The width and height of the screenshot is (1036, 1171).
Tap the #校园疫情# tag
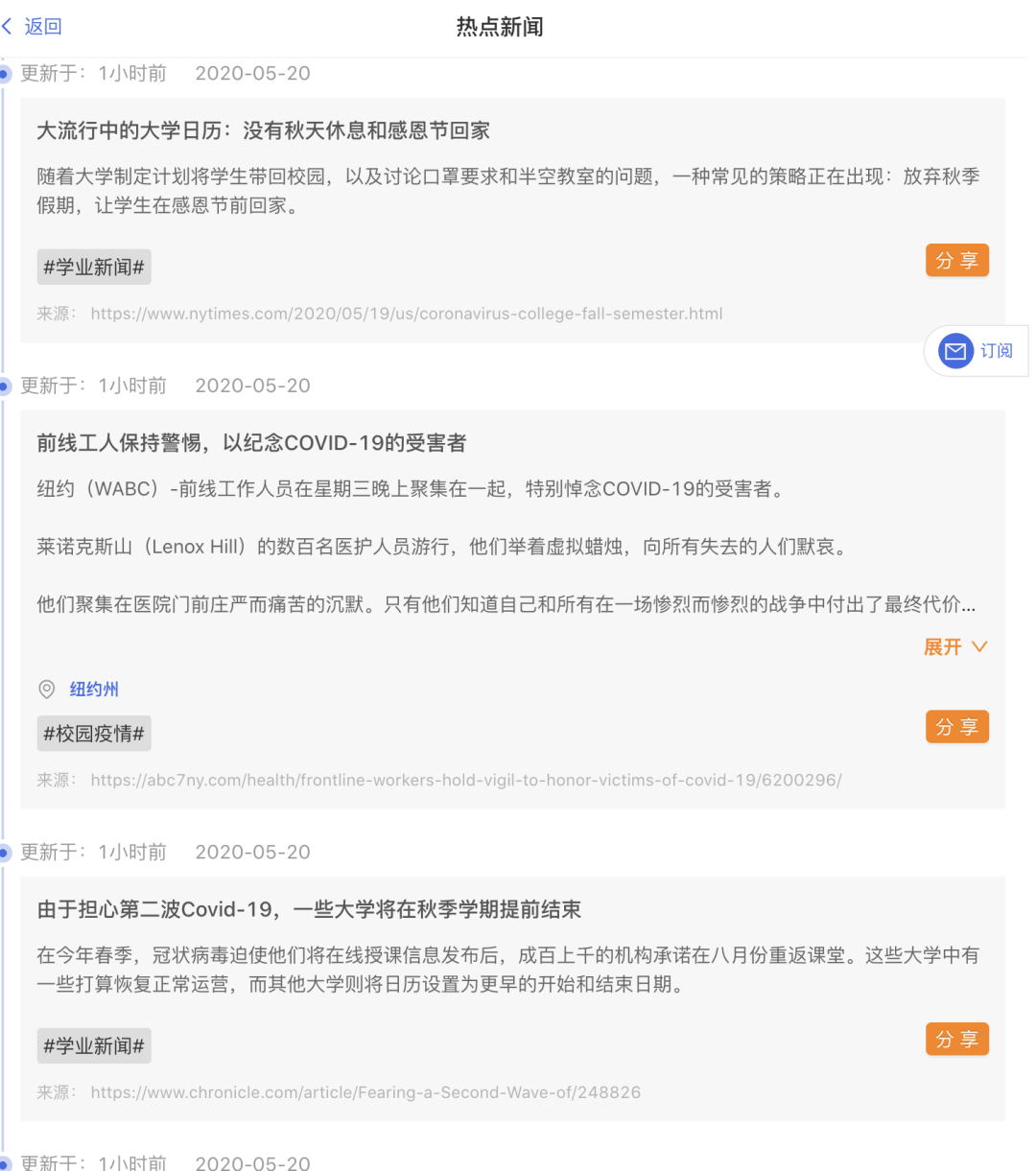pos(94,734)
